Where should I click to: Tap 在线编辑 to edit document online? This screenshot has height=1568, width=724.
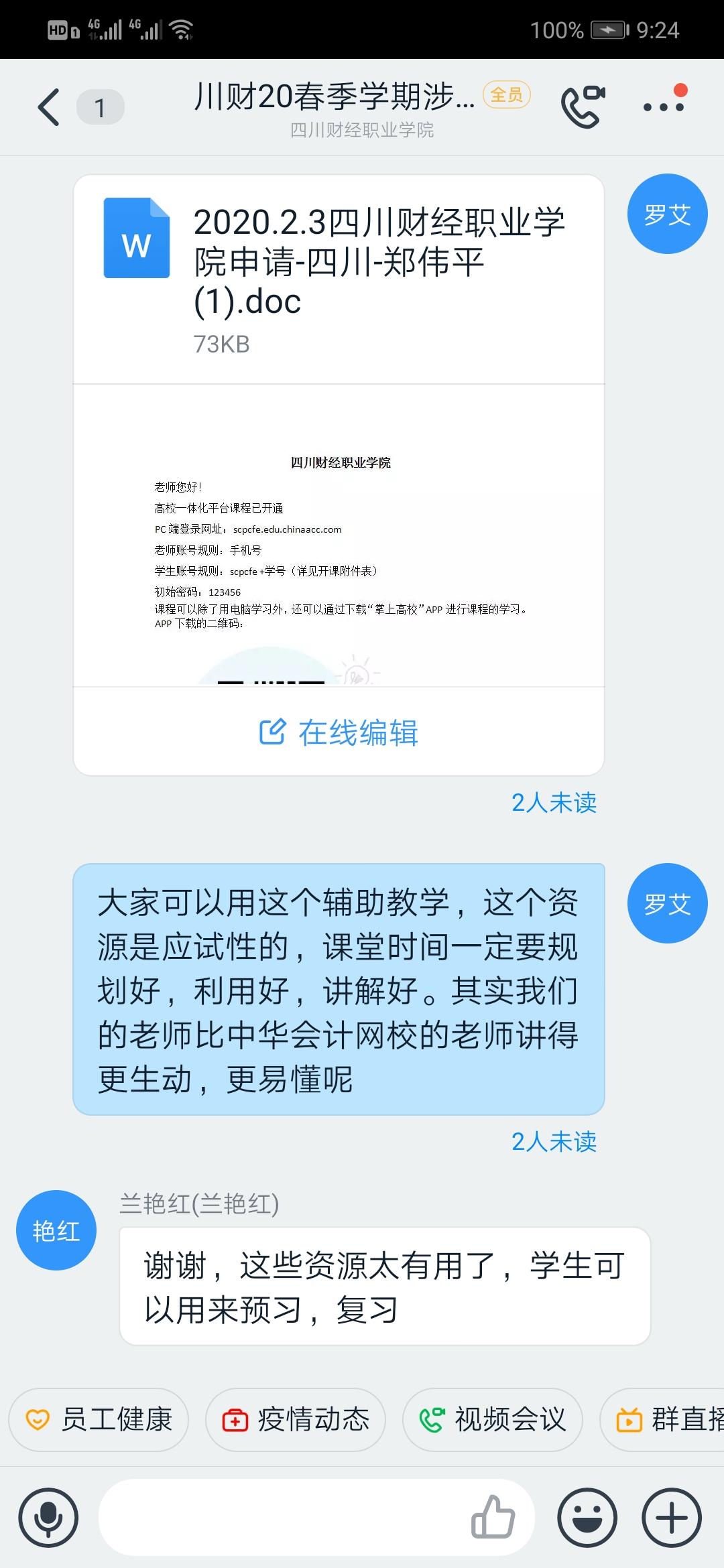point(339,732)
